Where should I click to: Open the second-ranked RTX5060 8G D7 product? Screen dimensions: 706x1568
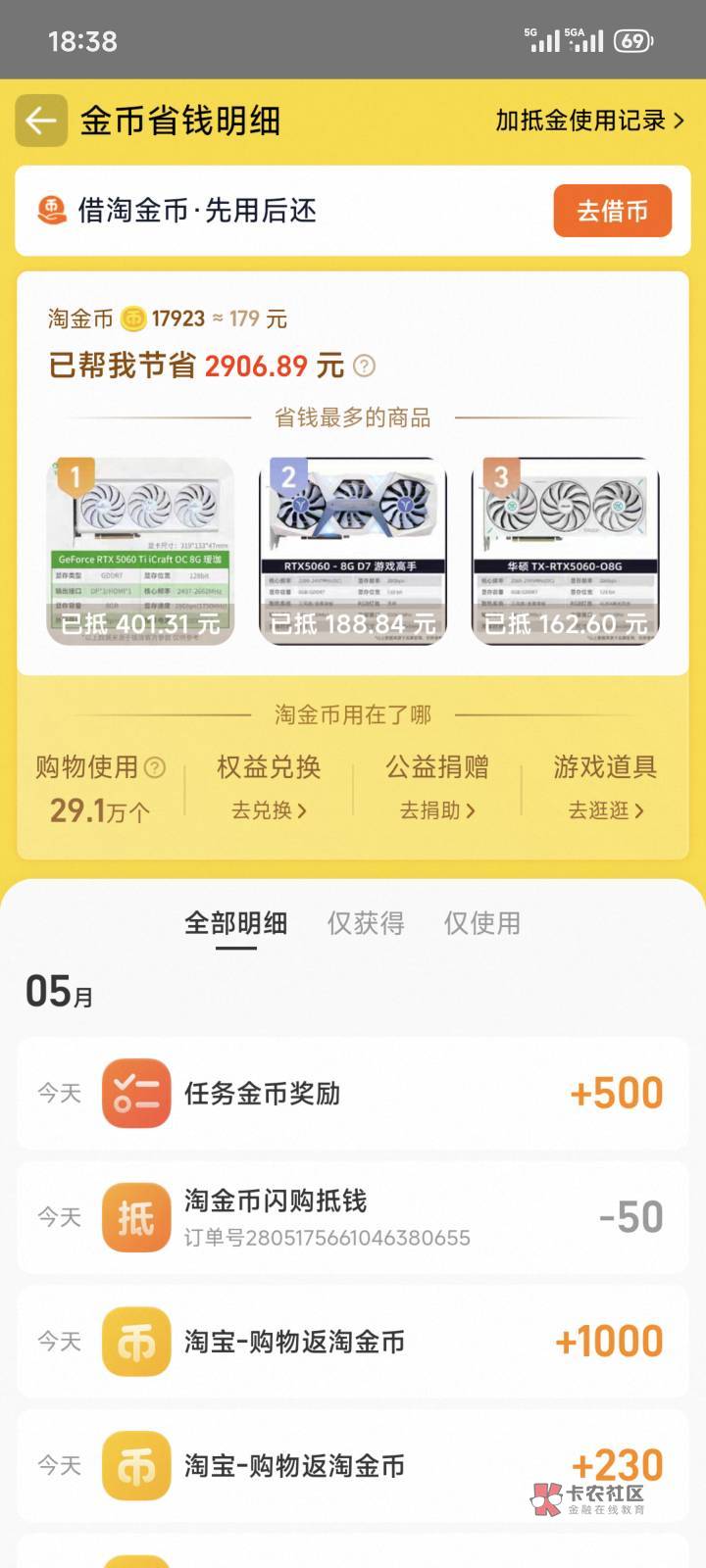coord(353,551)
